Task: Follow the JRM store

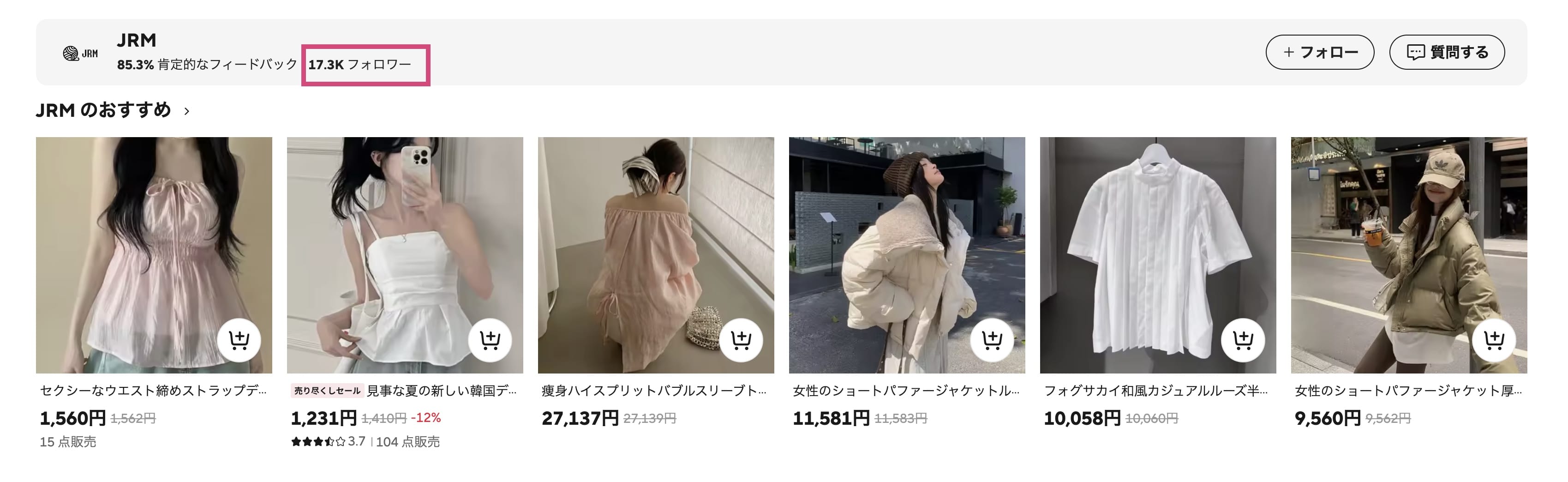Action: pyautogui.click(x=1319, y=53)
